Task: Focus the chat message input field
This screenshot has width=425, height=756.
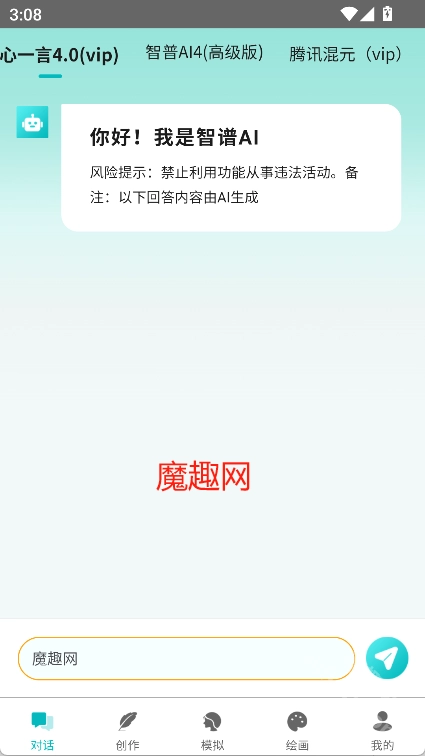Action: click(x=186, y=659)
